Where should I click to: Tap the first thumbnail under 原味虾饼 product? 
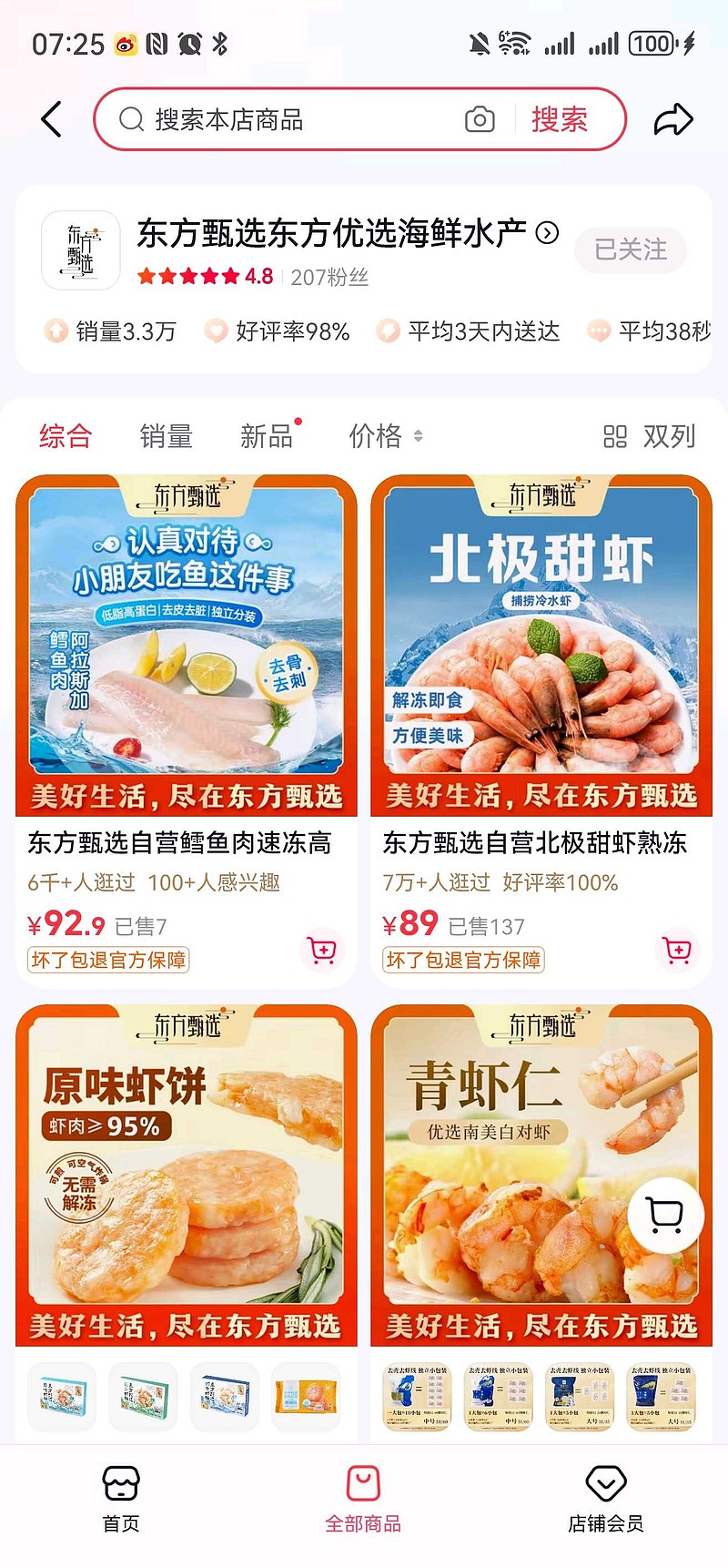click(x=61, y=1396)
